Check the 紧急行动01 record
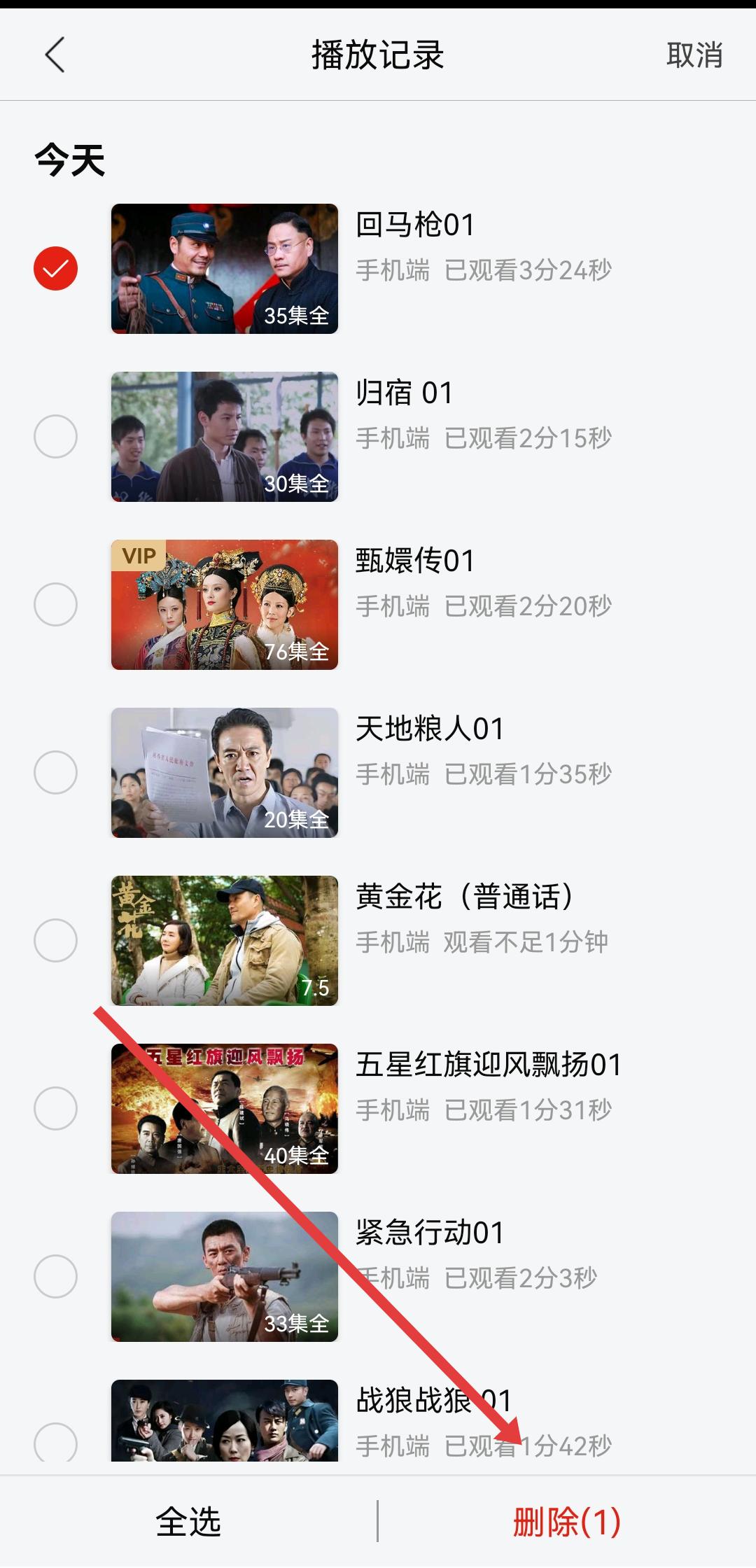Viewport: 756px width, 1568px height. click(x=55, y=1277)
